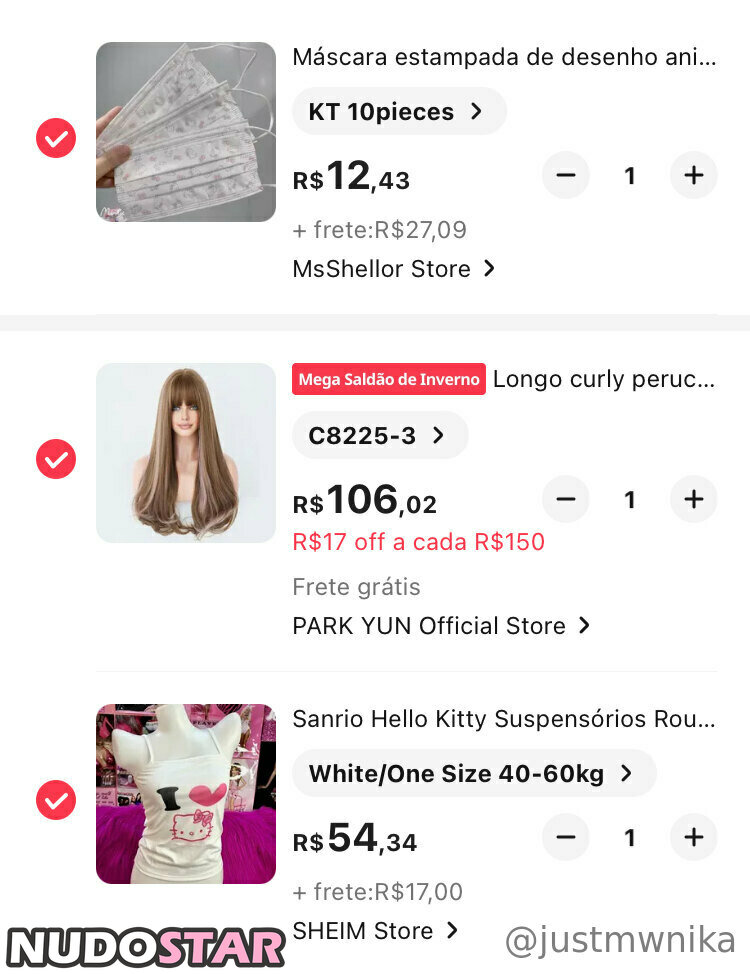
Task: Change the C8225-3 wig variant
Action: [379, 435]
